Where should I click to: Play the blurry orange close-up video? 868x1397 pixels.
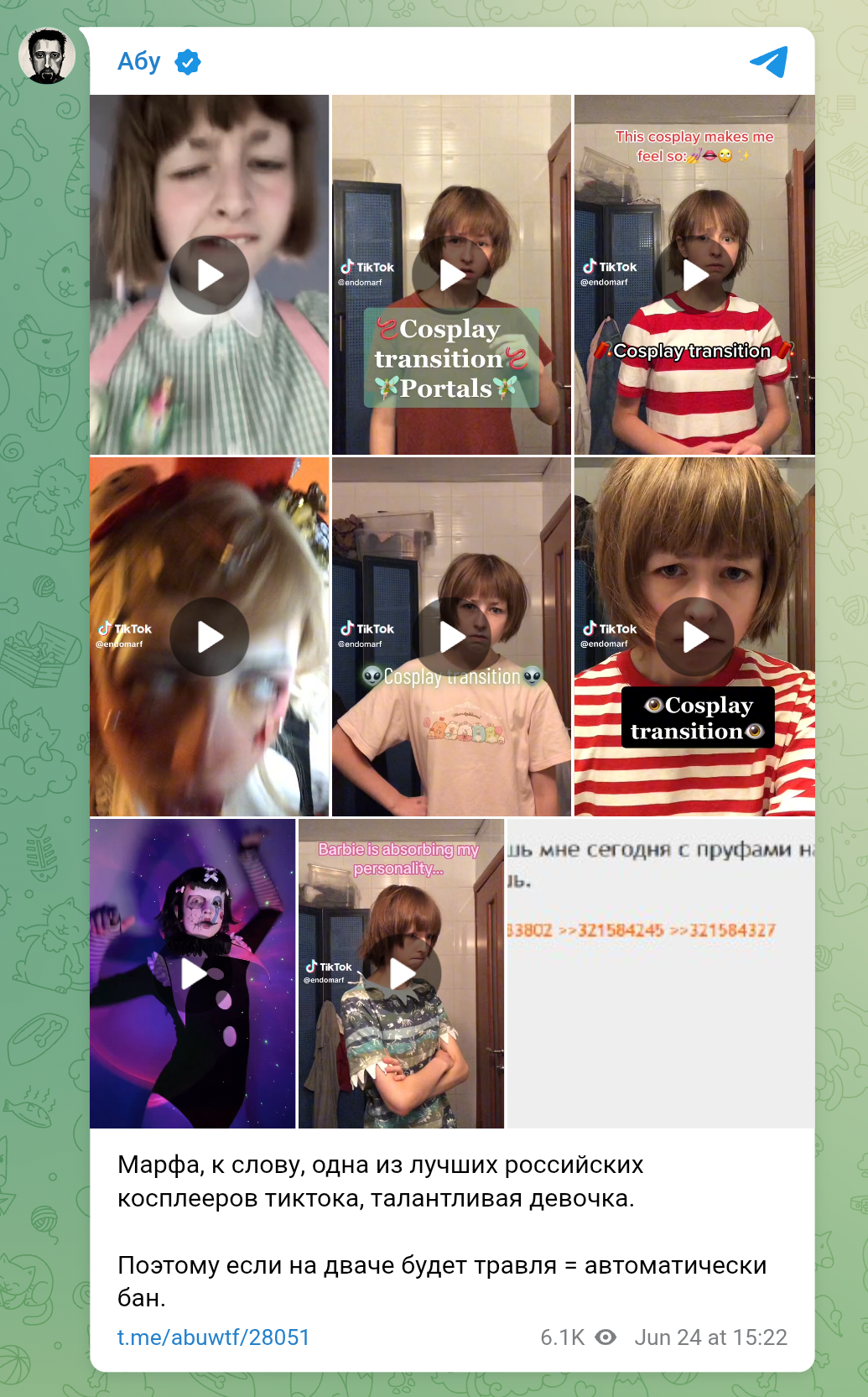click(209, 637)
